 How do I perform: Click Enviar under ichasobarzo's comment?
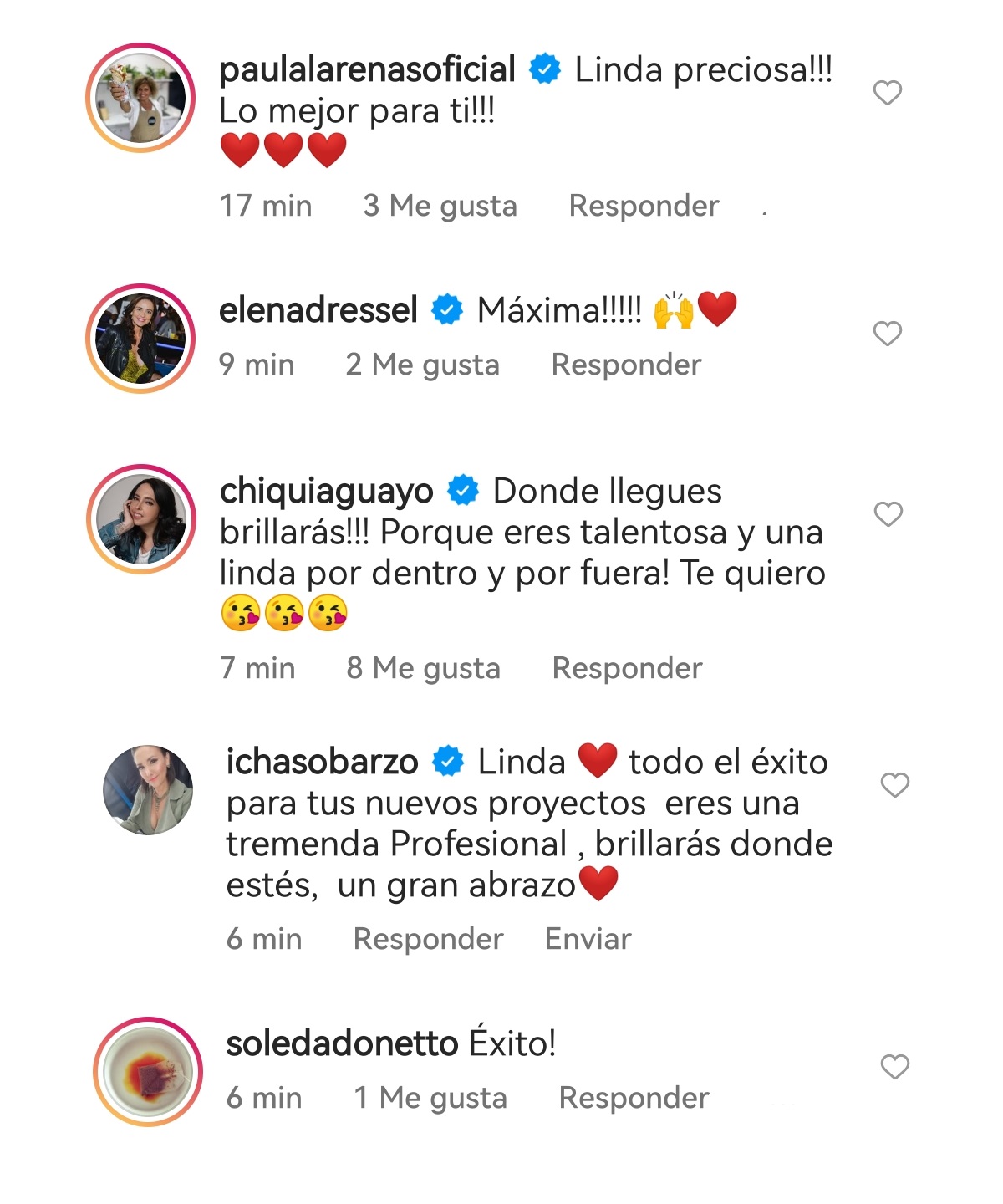587,938
